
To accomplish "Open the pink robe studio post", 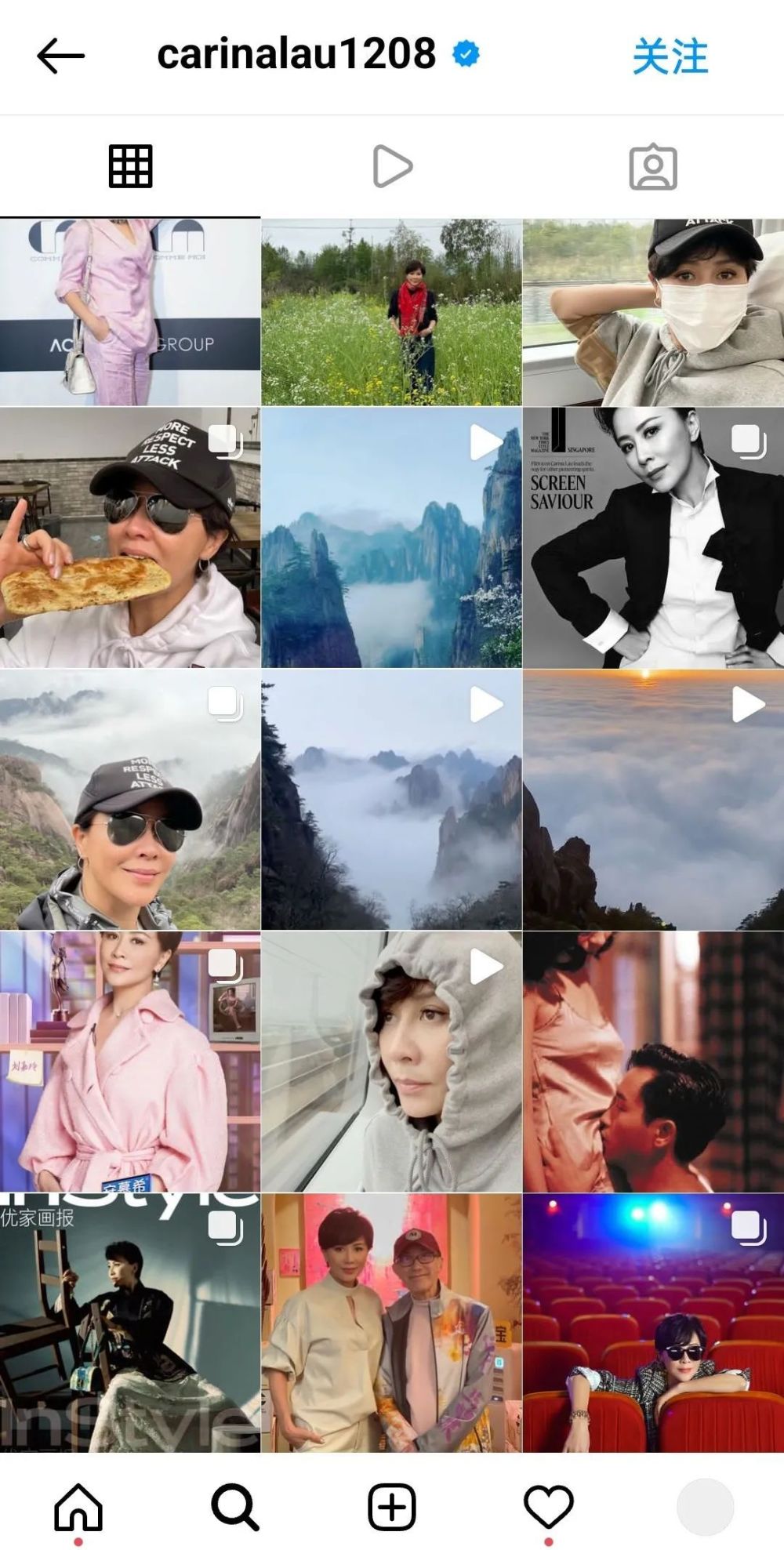I will pyautogui.click(x=130, y=1062).
